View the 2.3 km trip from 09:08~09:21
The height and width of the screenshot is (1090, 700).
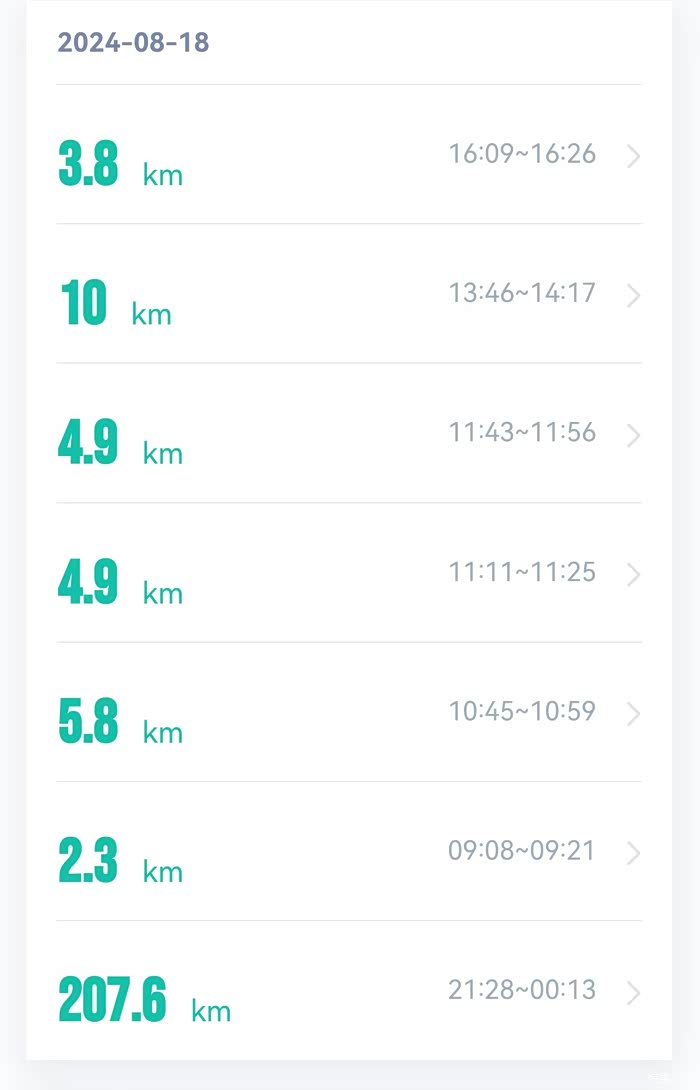coord(349,852)
